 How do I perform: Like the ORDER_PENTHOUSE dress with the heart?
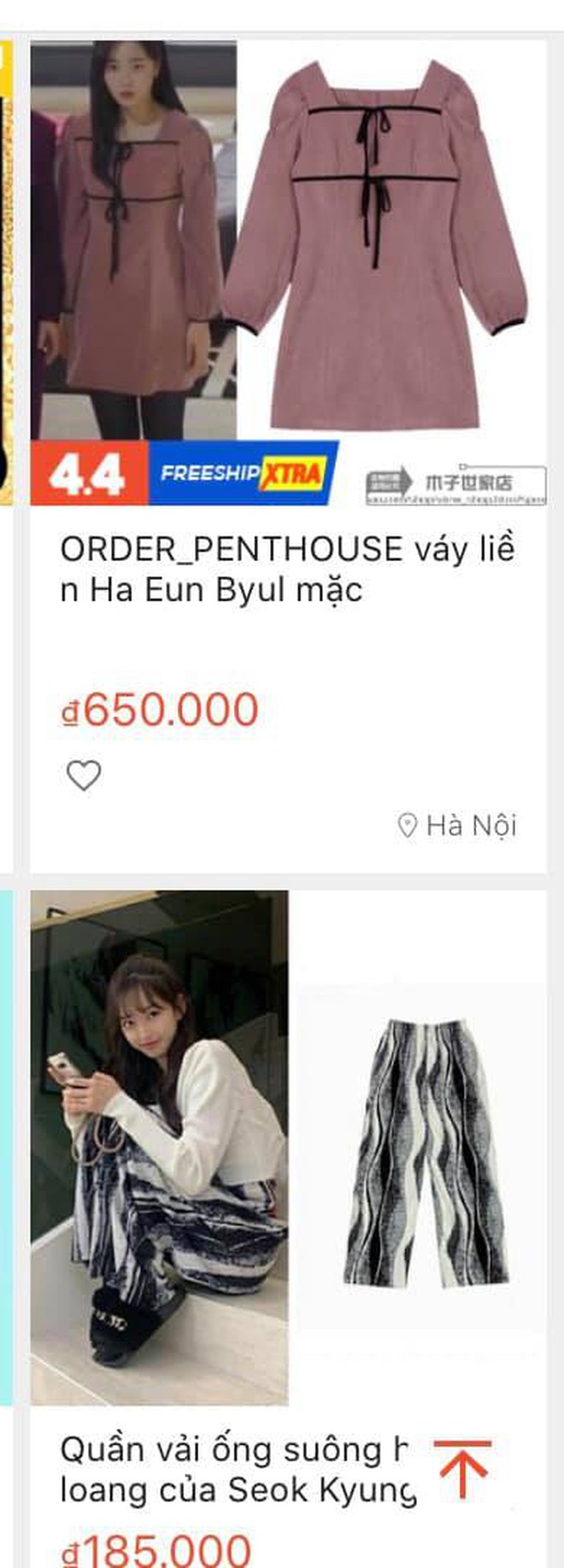pos(84,775)
